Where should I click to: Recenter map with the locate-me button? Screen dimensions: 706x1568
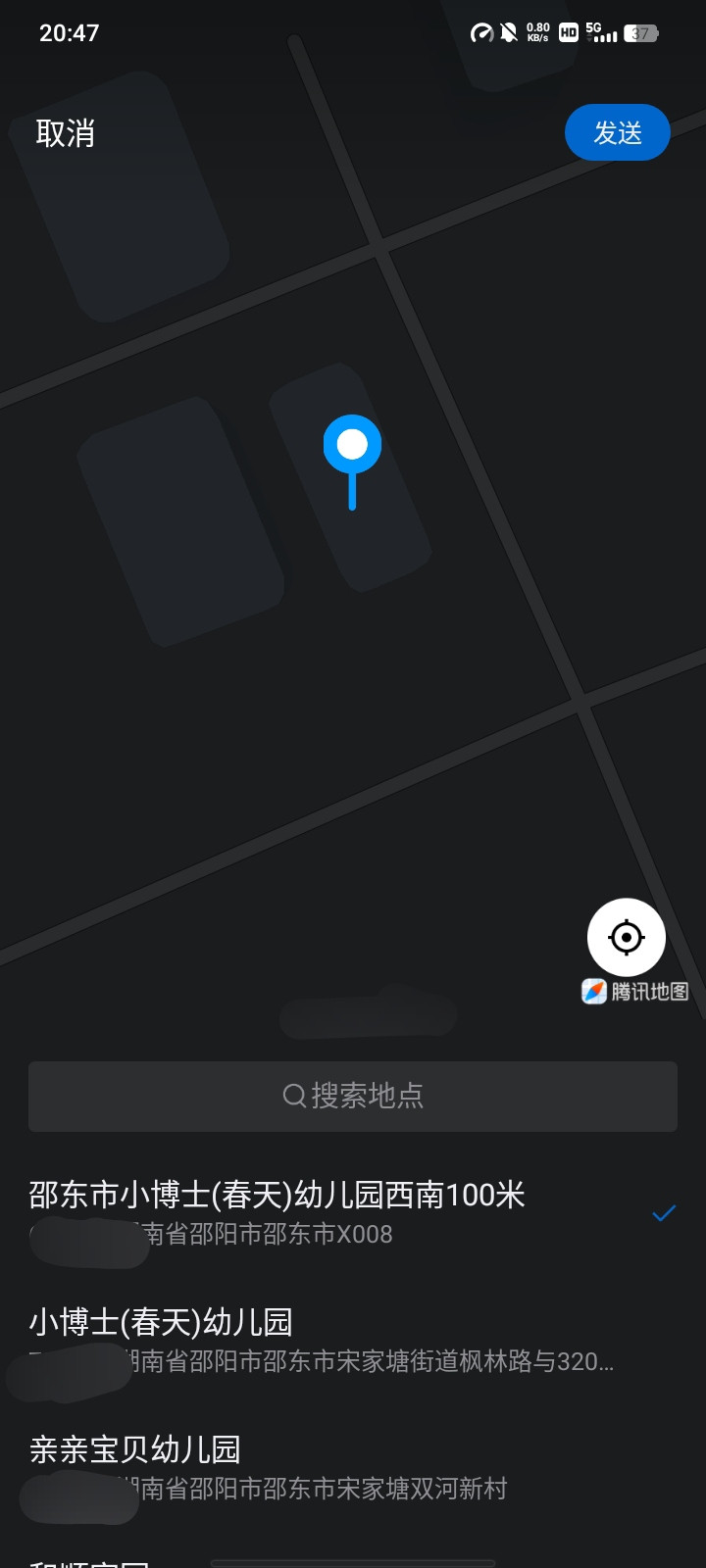[627, 938]
